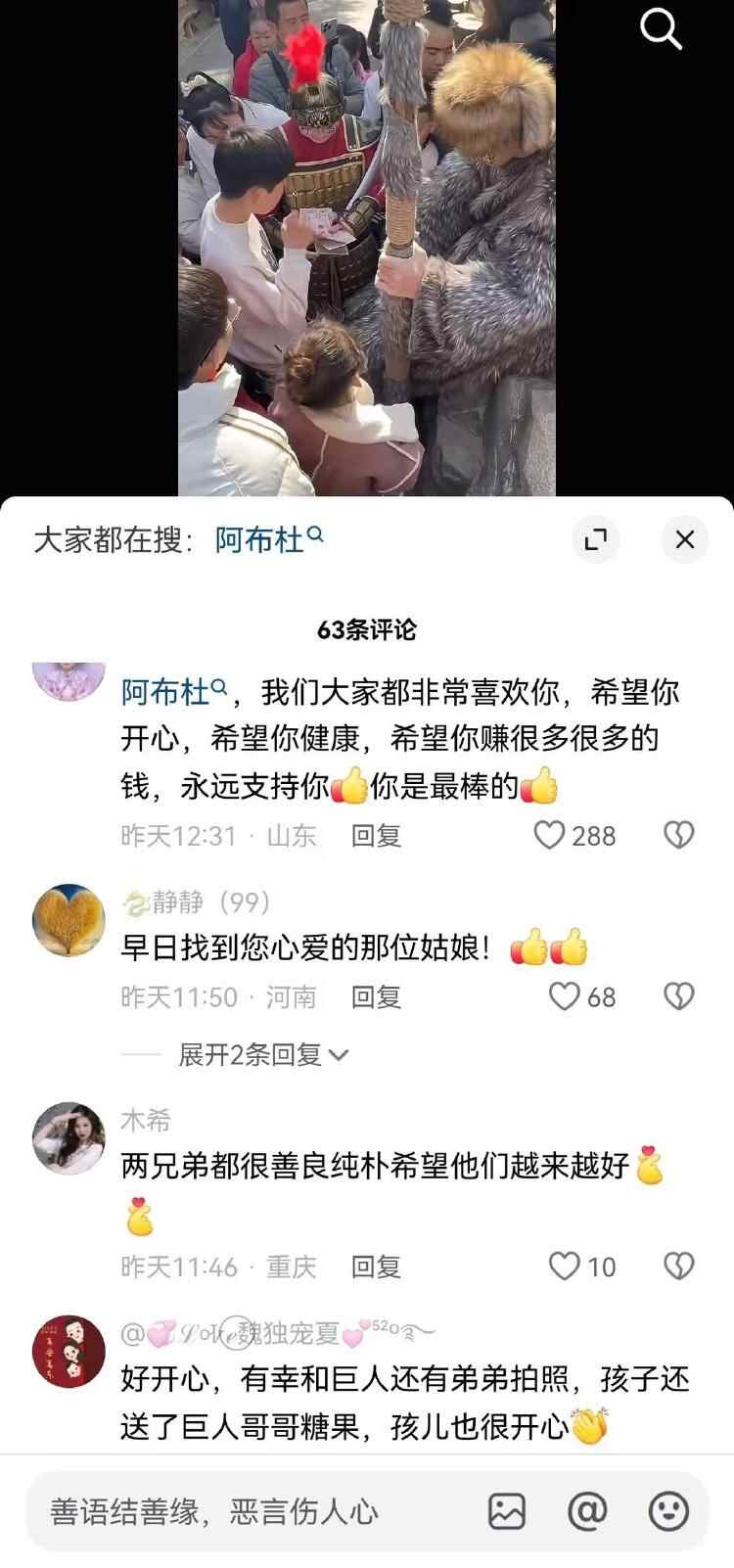The image size is (734, 1568).
Task: Expand the 2 replies under 静静's comment
Action: pos(262,1054)
